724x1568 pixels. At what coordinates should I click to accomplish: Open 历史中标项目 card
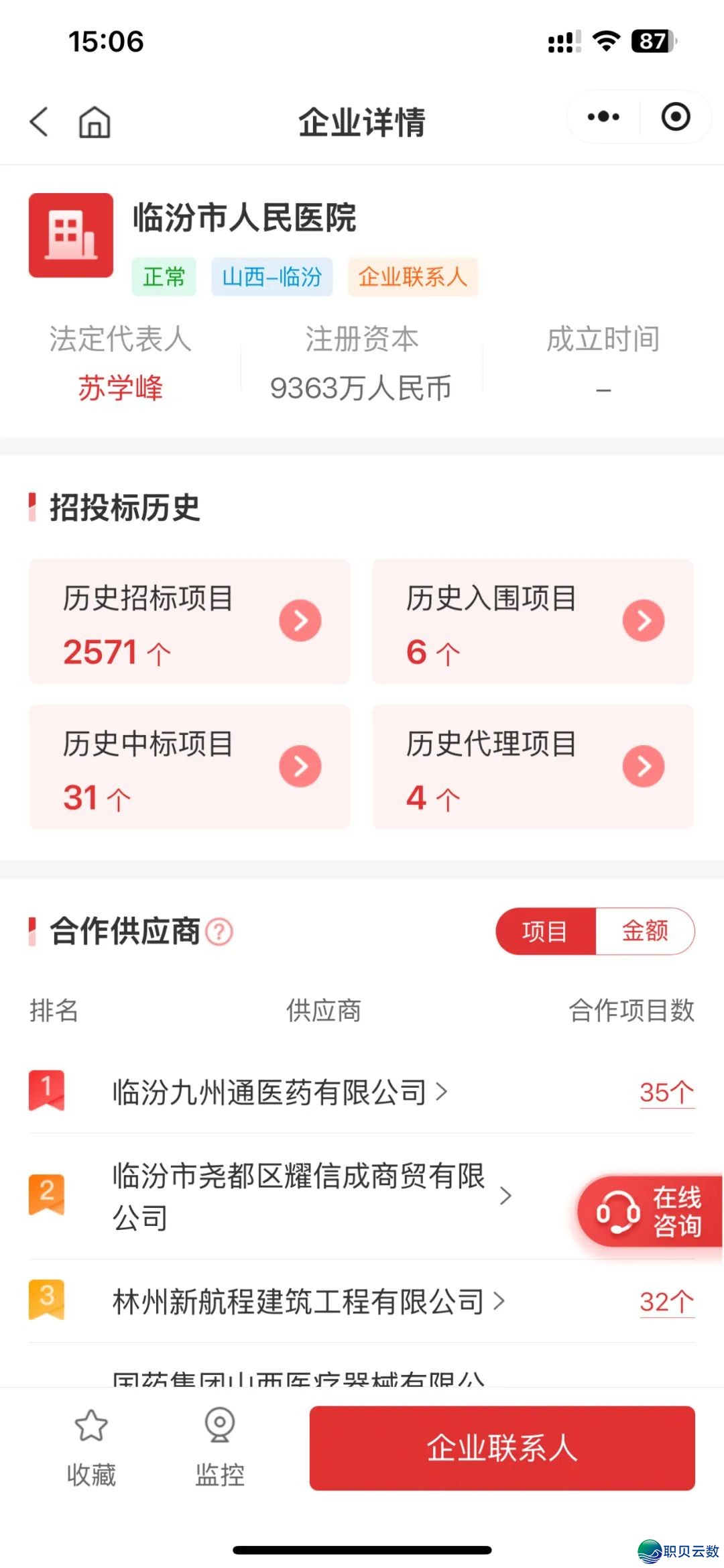click(189, 767)
